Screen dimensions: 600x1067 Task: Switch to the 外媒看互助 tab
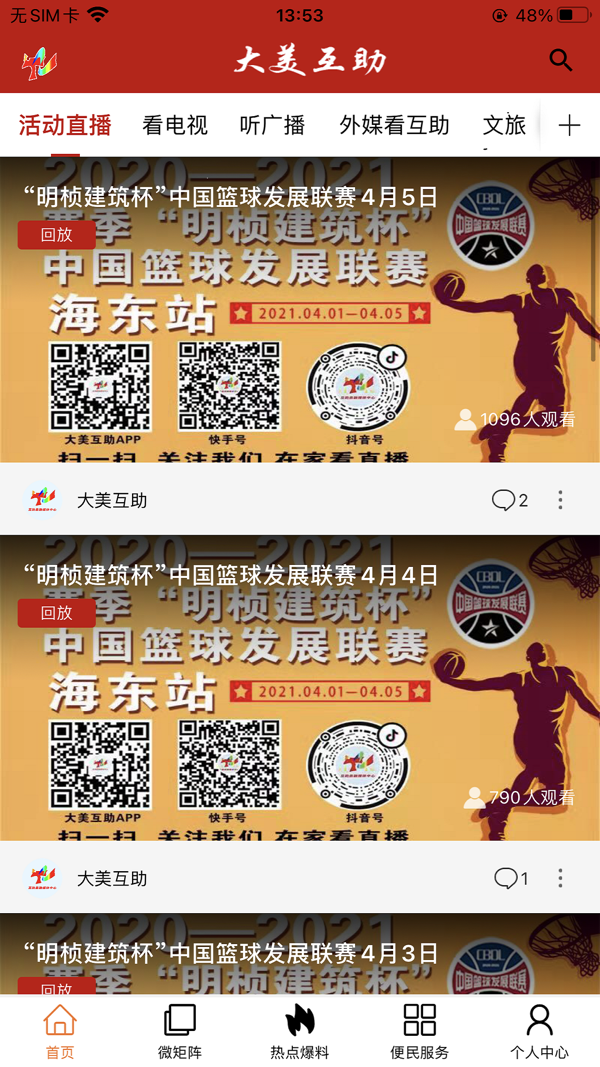(x=394, y=126)
